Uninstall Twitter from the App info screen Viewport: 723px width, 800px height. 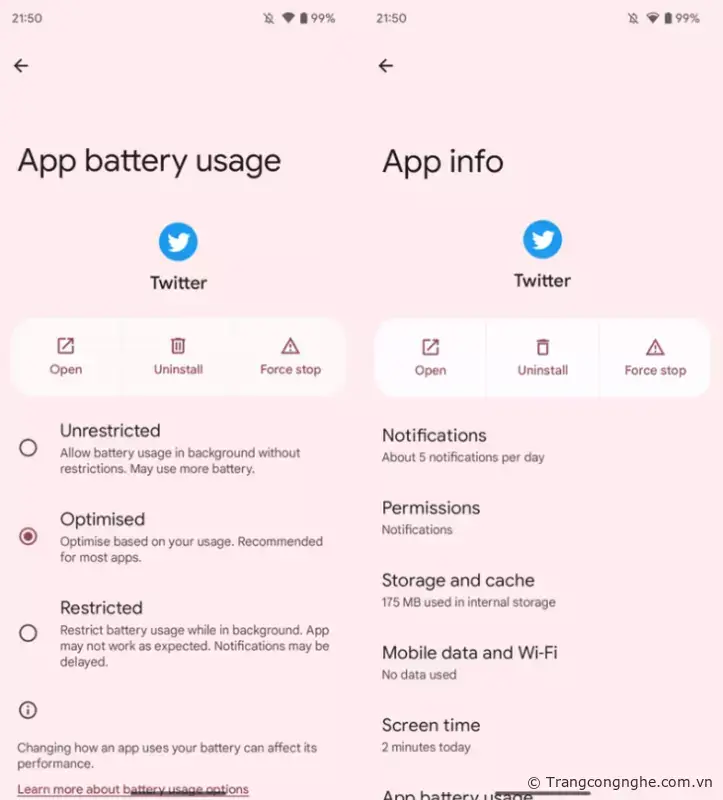[542, 357]
